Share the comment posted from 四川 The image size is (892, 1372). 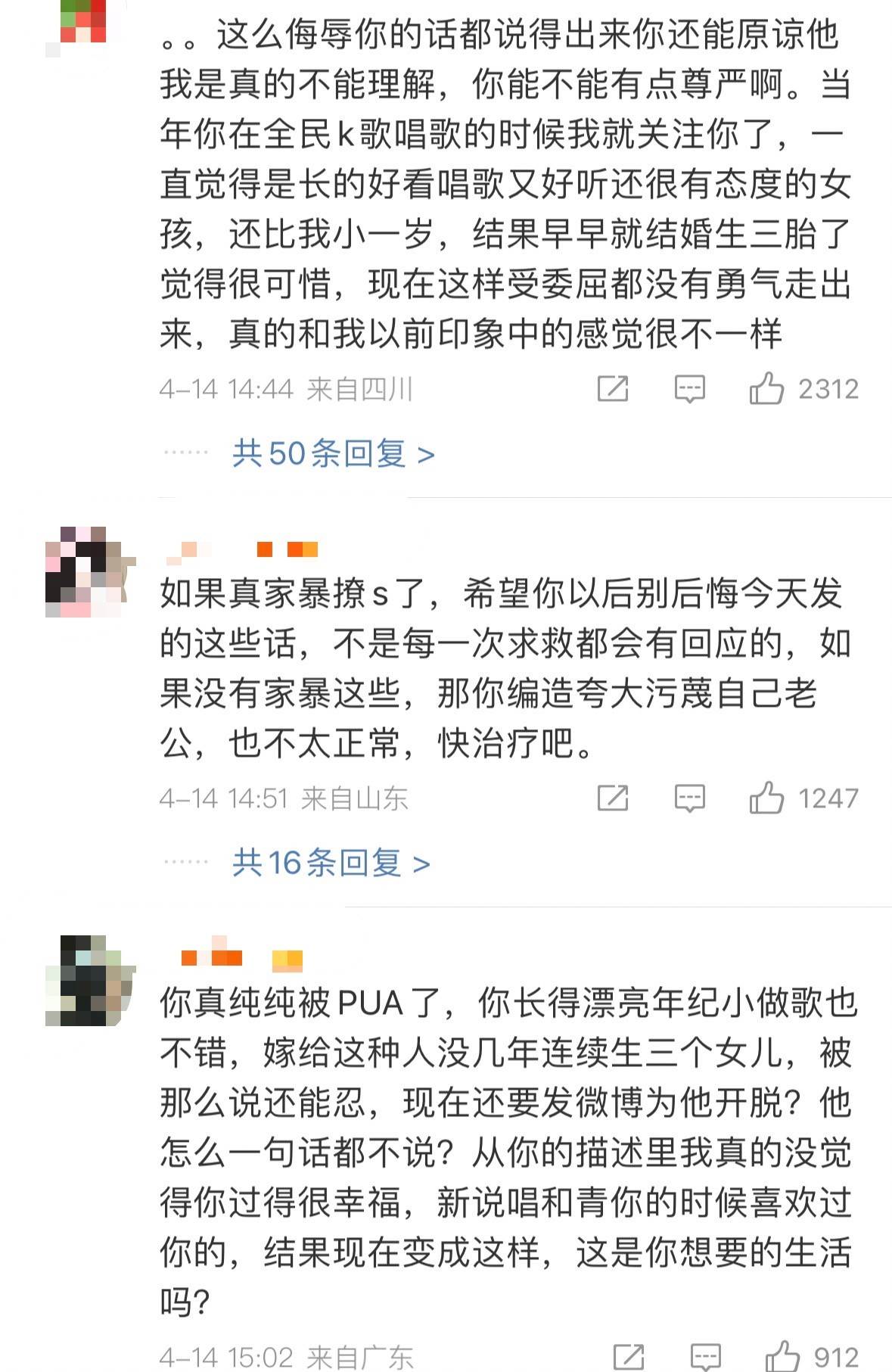613,389
